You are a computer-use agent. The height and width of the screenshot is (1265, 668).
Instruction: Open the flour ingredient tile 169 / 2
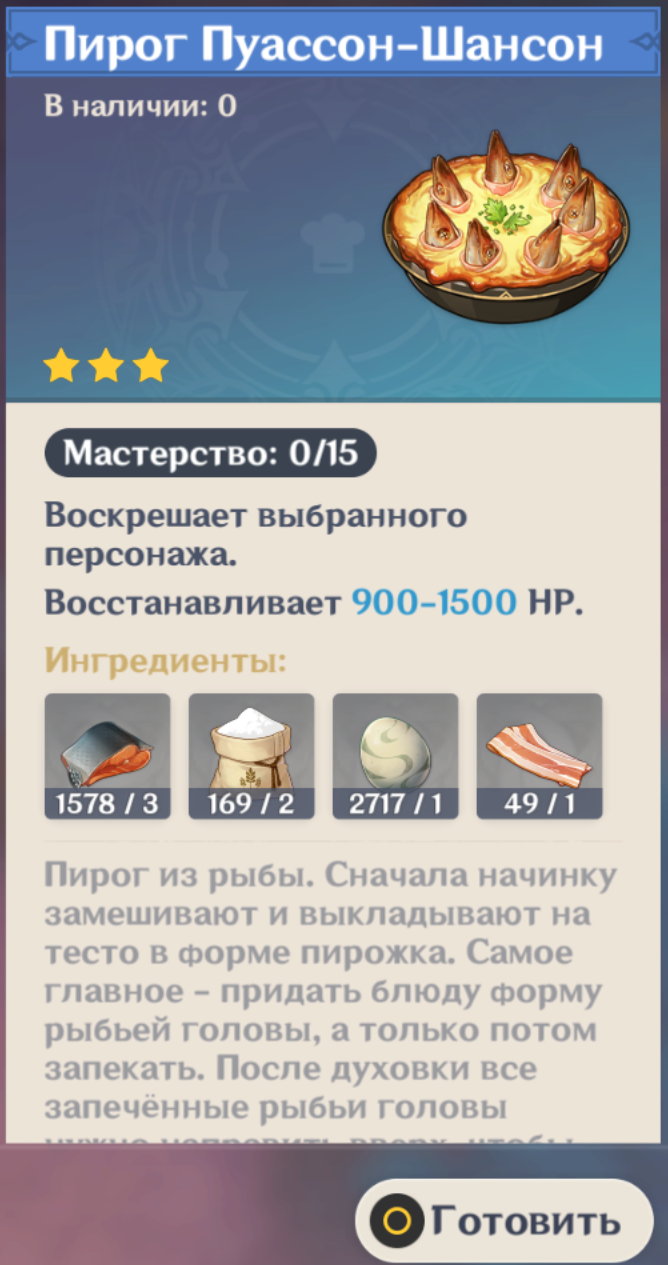251,756
